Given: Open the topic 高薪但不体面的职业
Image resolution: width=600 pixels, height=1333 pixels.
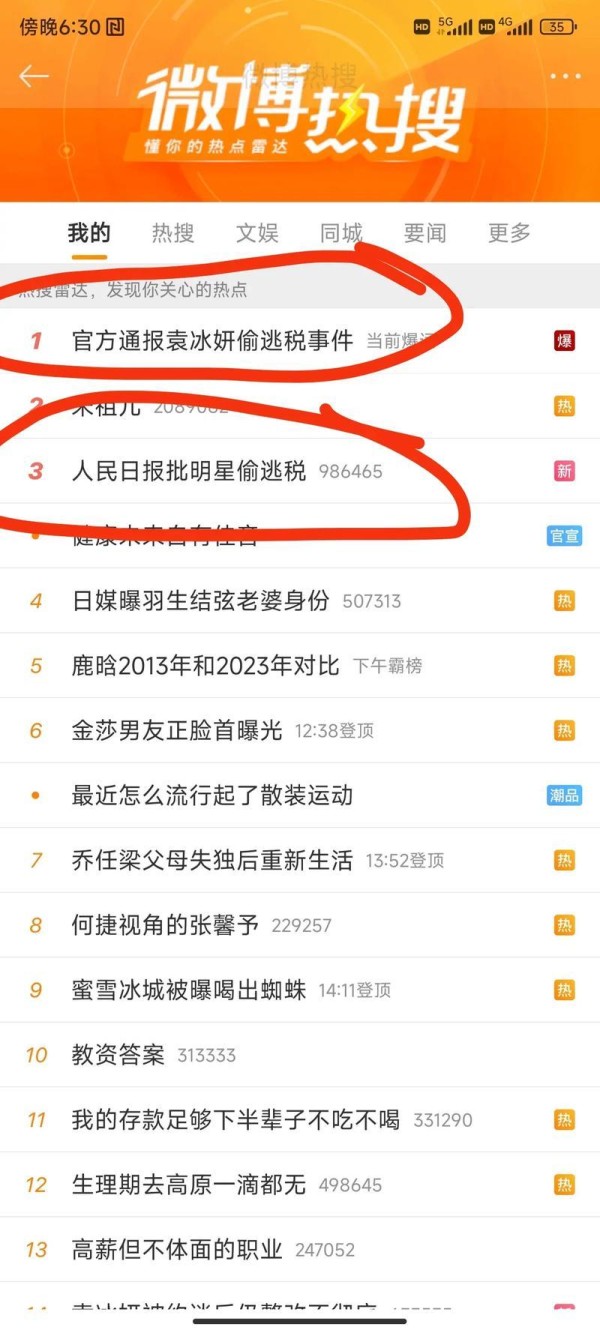Looking at the screenshot, I should point(177,1251).
